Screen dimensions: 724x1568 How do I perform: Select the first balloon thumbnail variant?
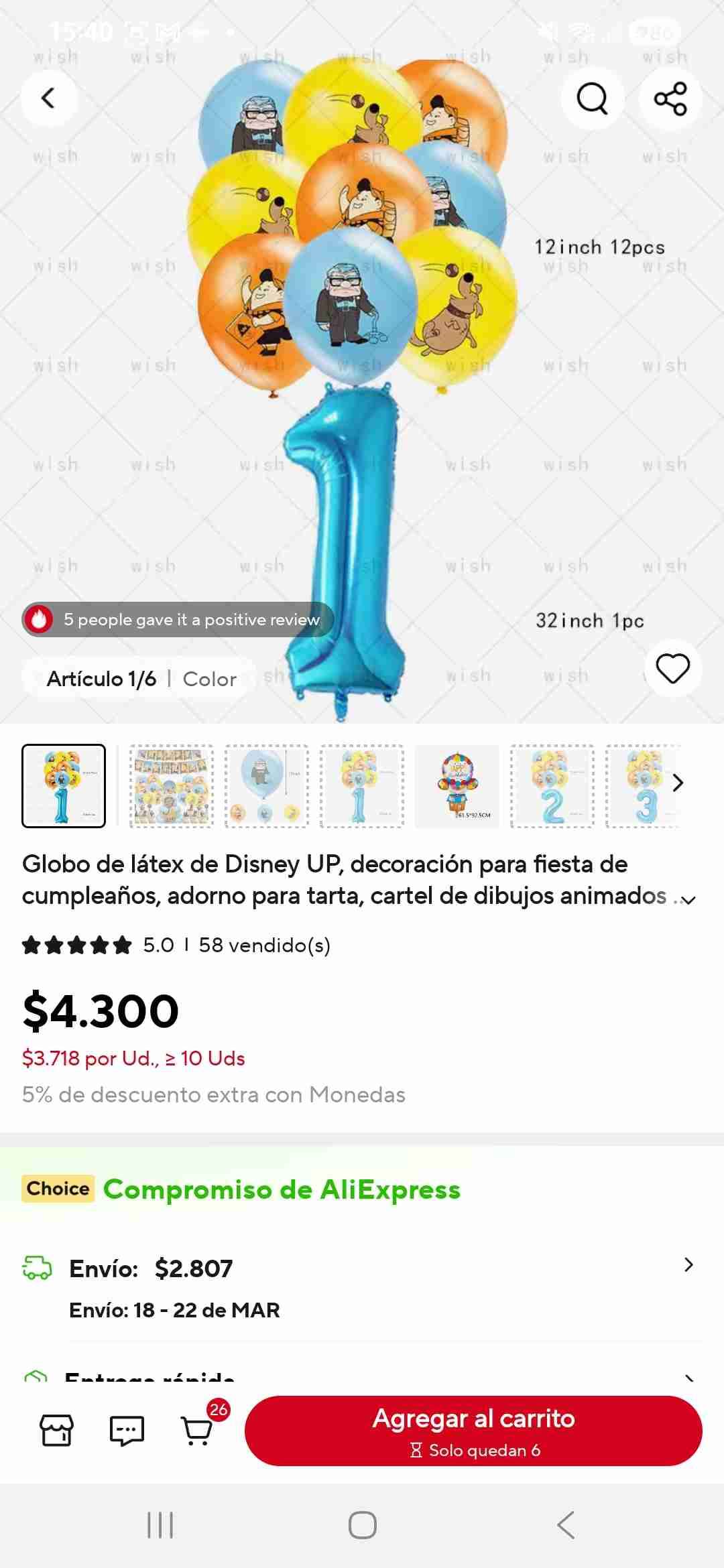(x=64, y=787)
